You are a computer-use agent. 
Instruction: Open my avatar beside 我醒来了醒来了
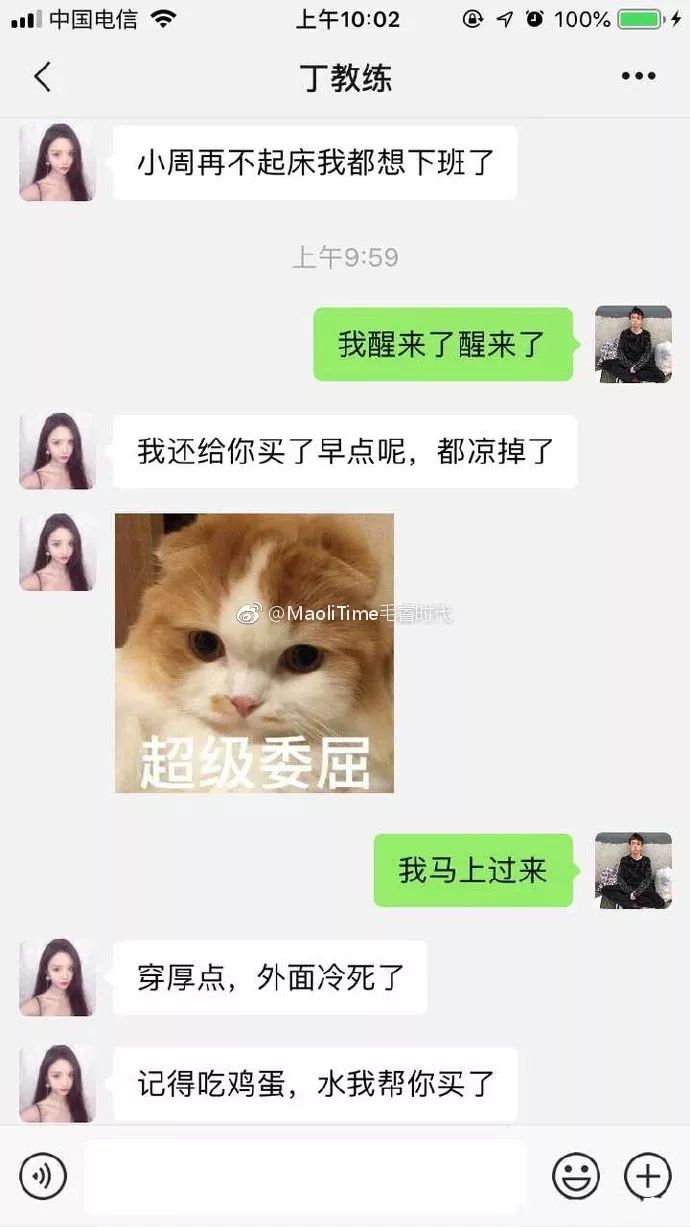coord(633,344)
